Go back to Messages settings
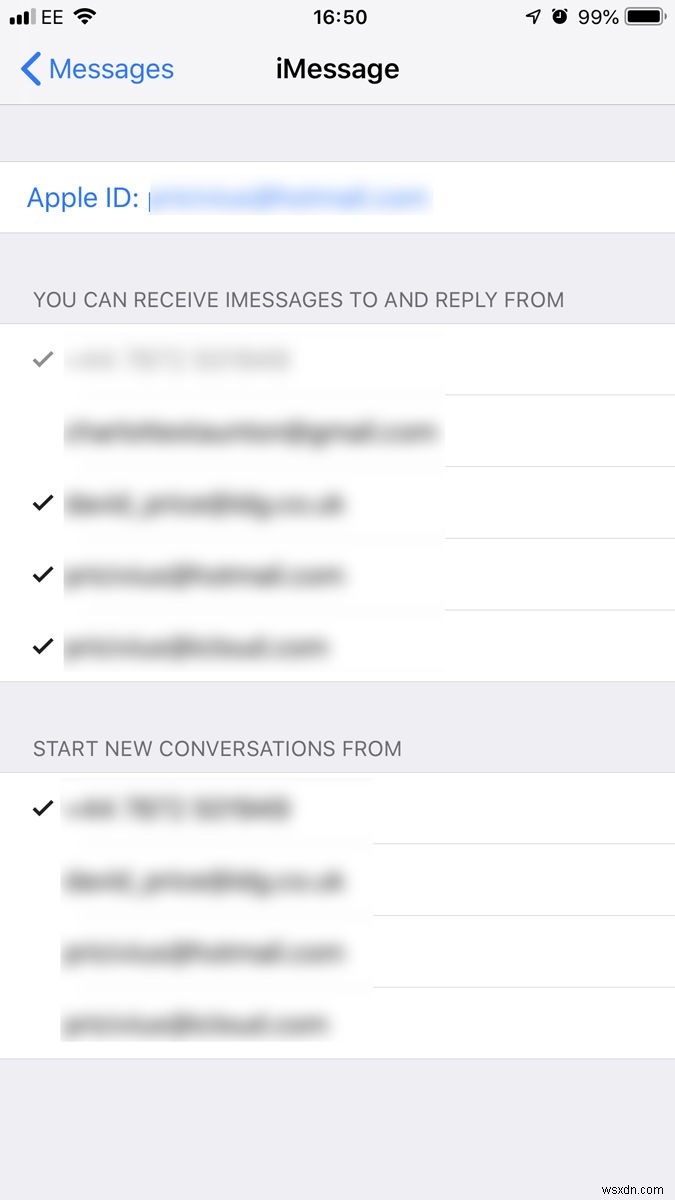This screenshot has width=675, height=1200. [x=97, y=69]
